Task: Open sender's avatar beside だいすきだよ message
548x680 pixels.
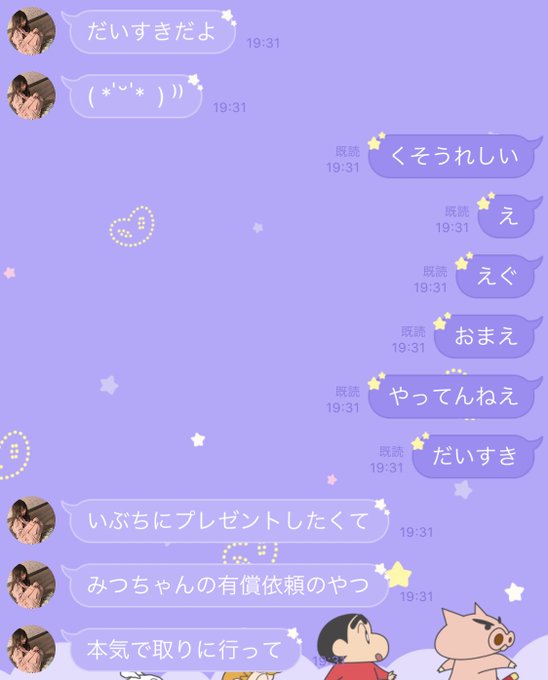Action: coord(31,31)
